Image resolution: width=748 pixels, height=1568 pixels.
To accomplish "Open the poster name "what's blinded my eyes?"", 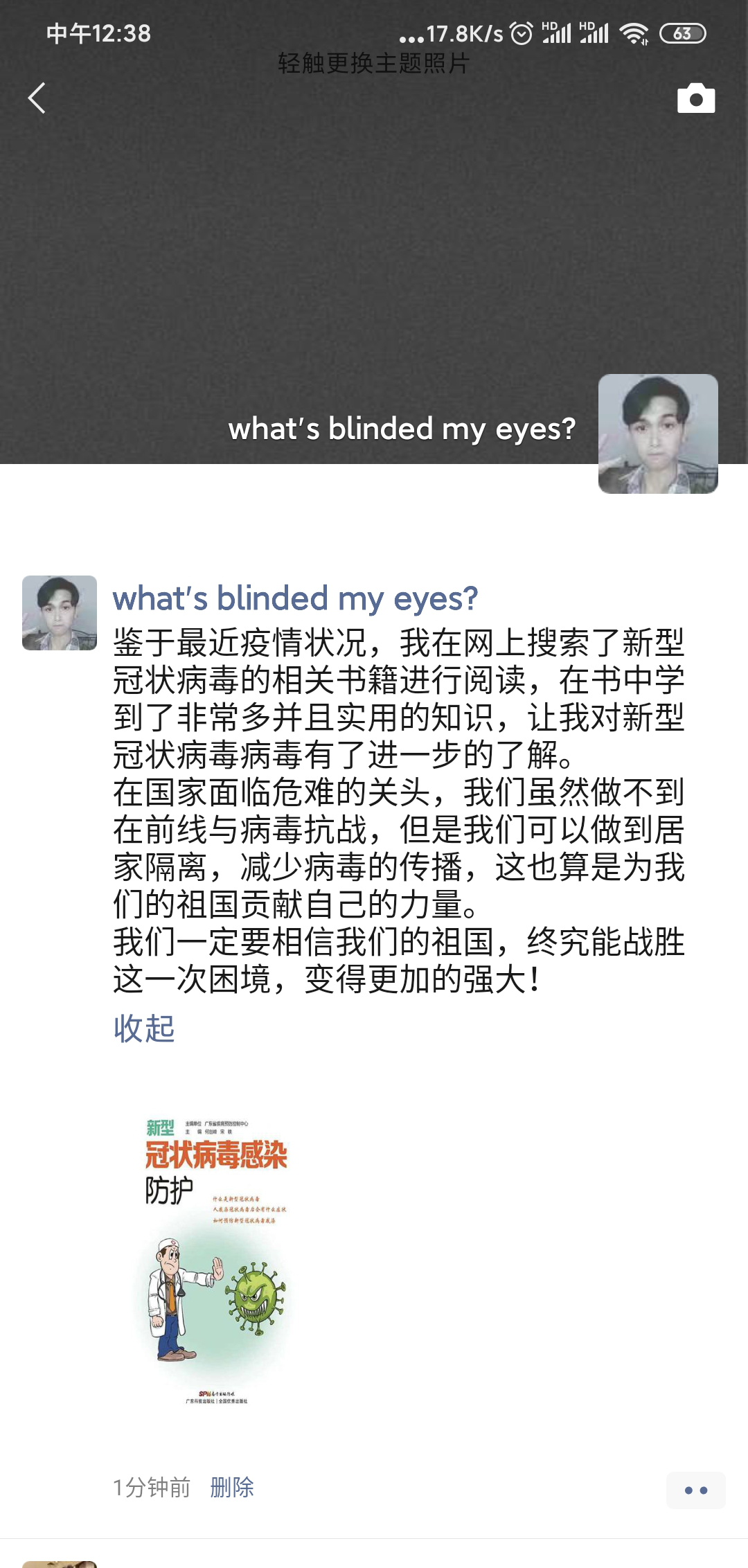I will [x=295, y=598].
